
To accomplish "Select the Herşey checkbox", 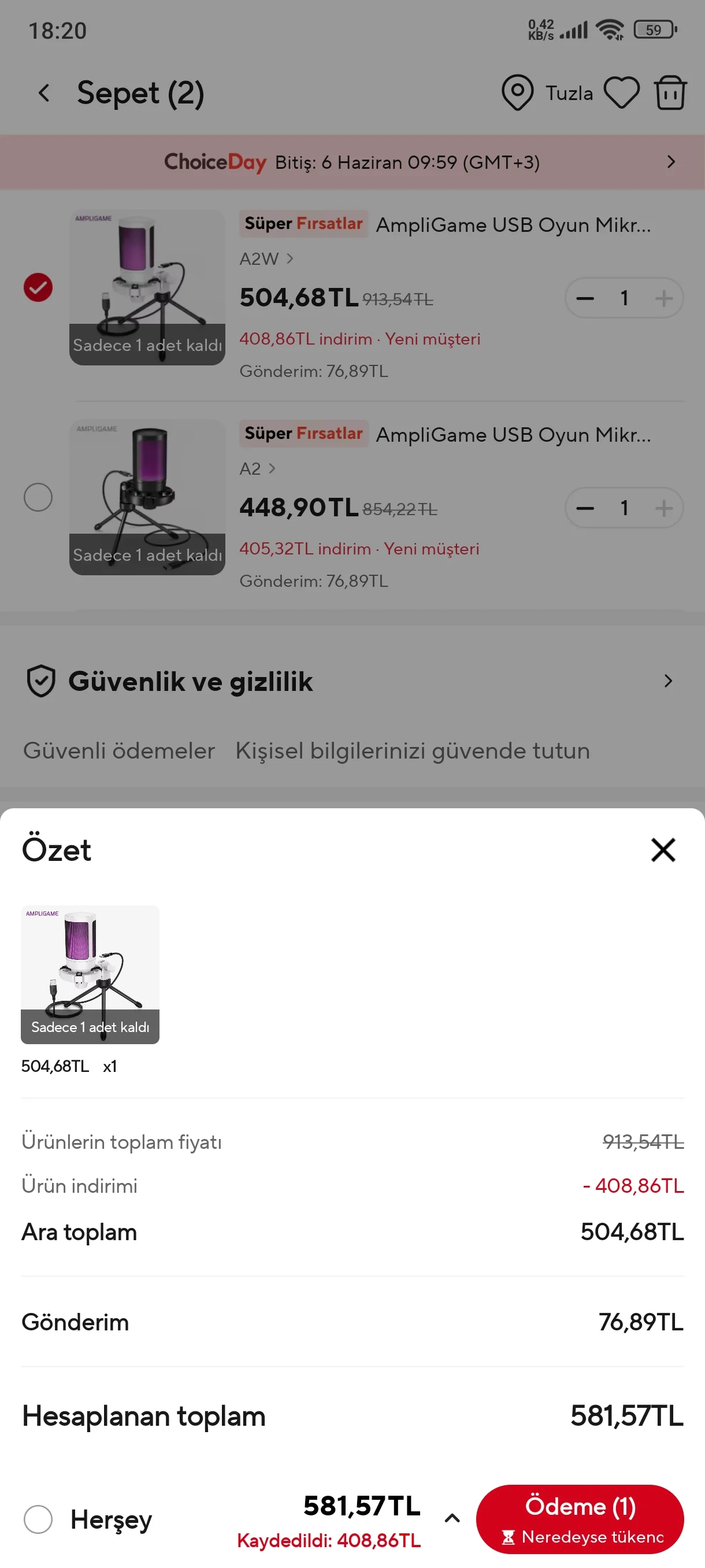I will pos(38,1519).
